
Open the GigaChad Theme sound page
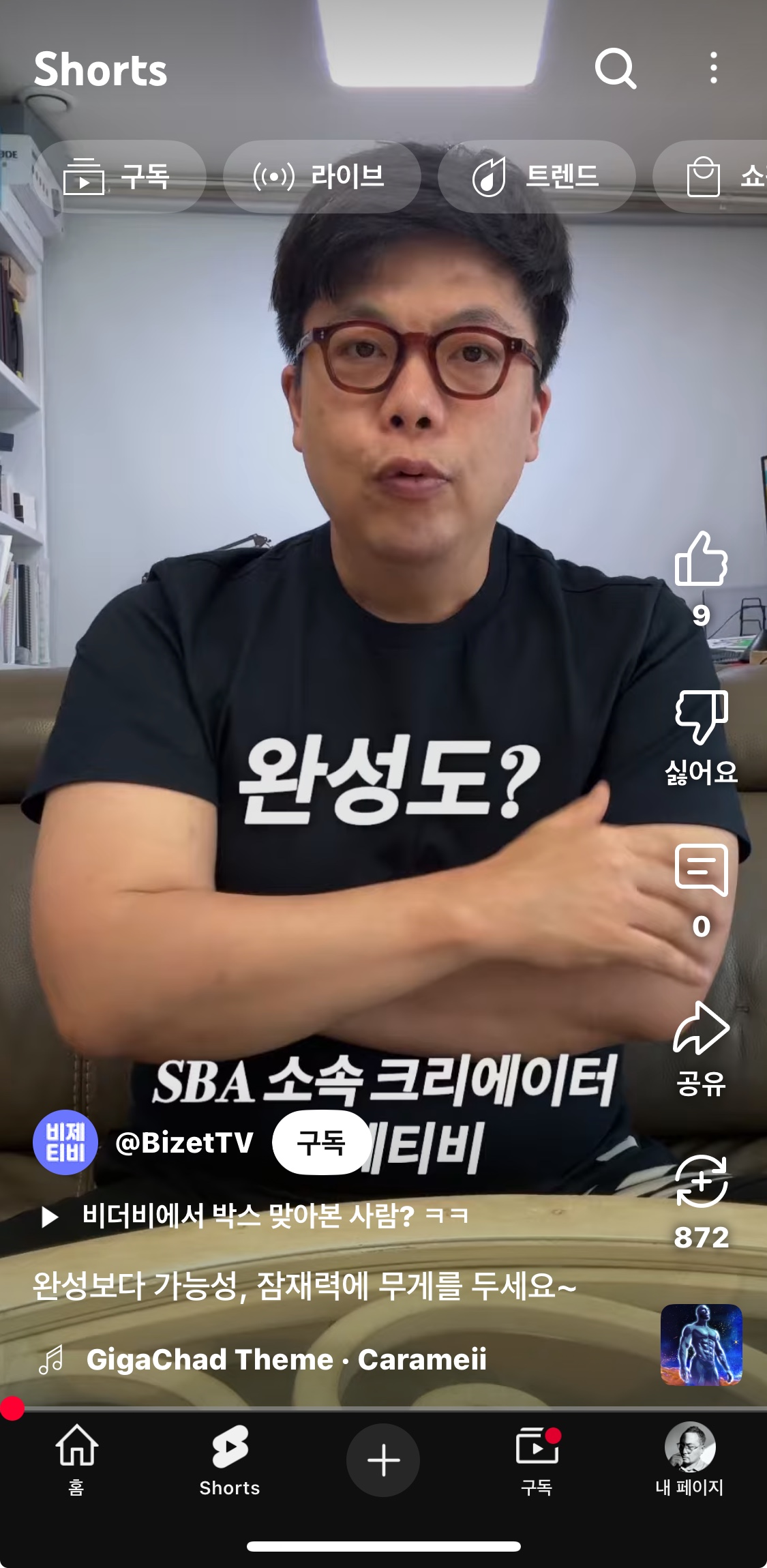(x=286, y=1359)
